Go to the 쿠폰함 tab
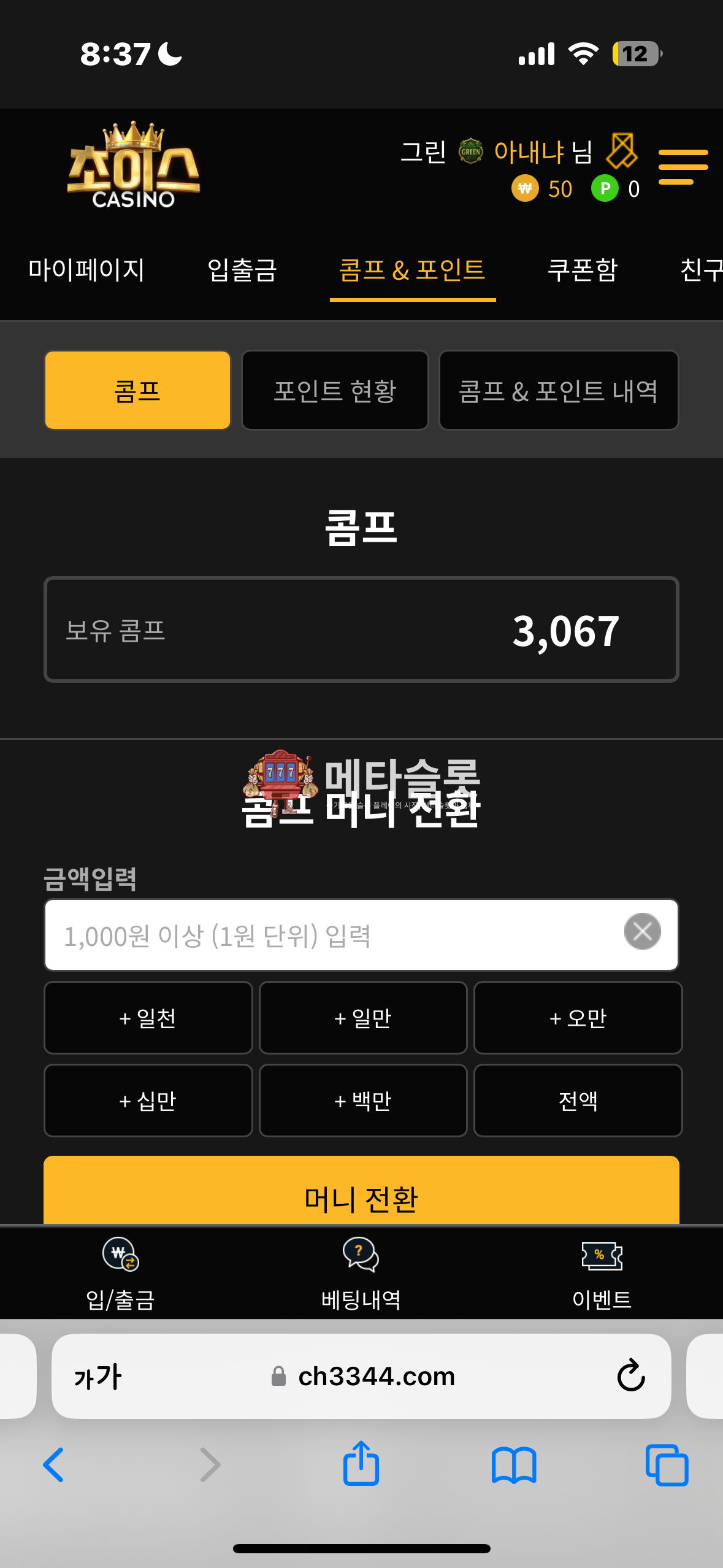Screen dimensions: 723x1568 583,271
